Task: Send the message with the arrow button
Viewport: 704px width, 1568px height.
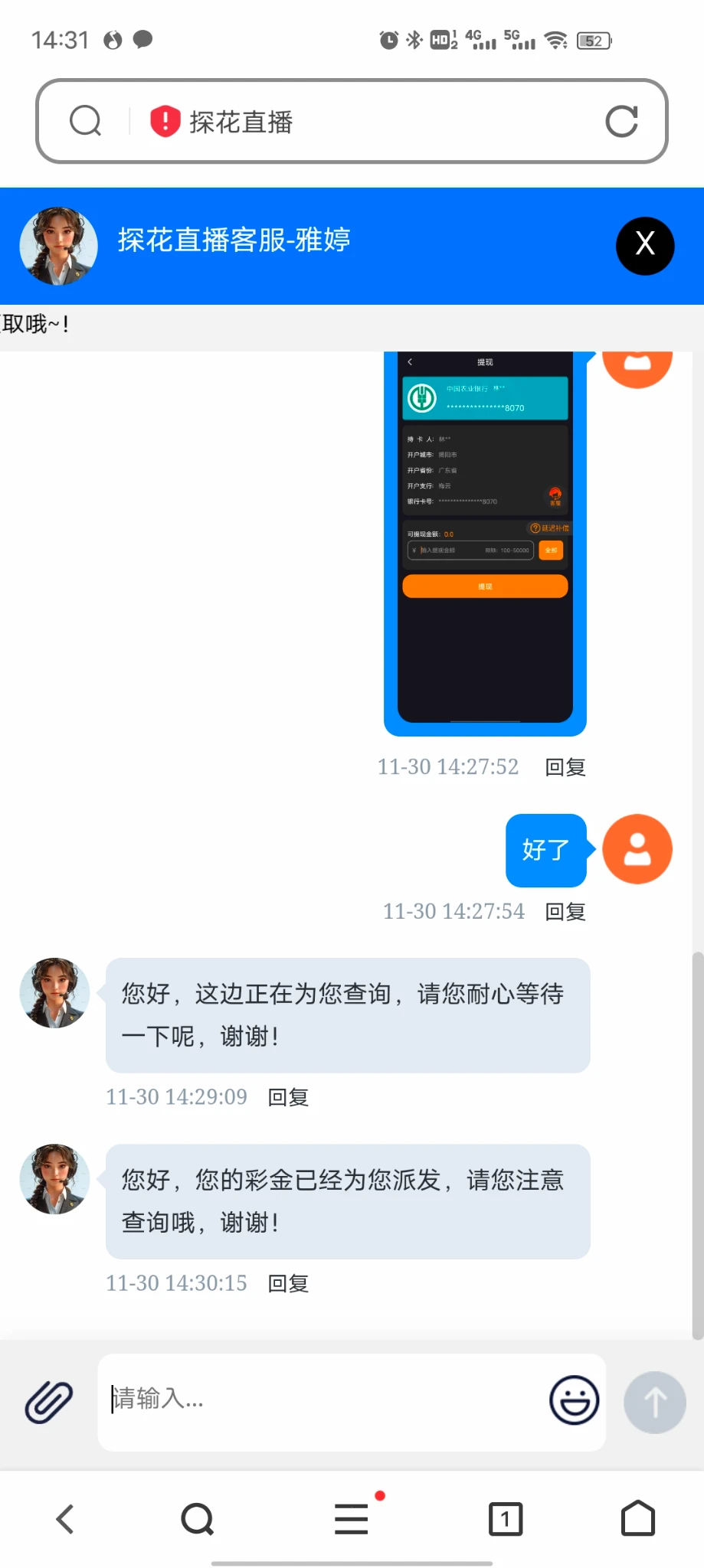Action: (x=654, y=1402)
